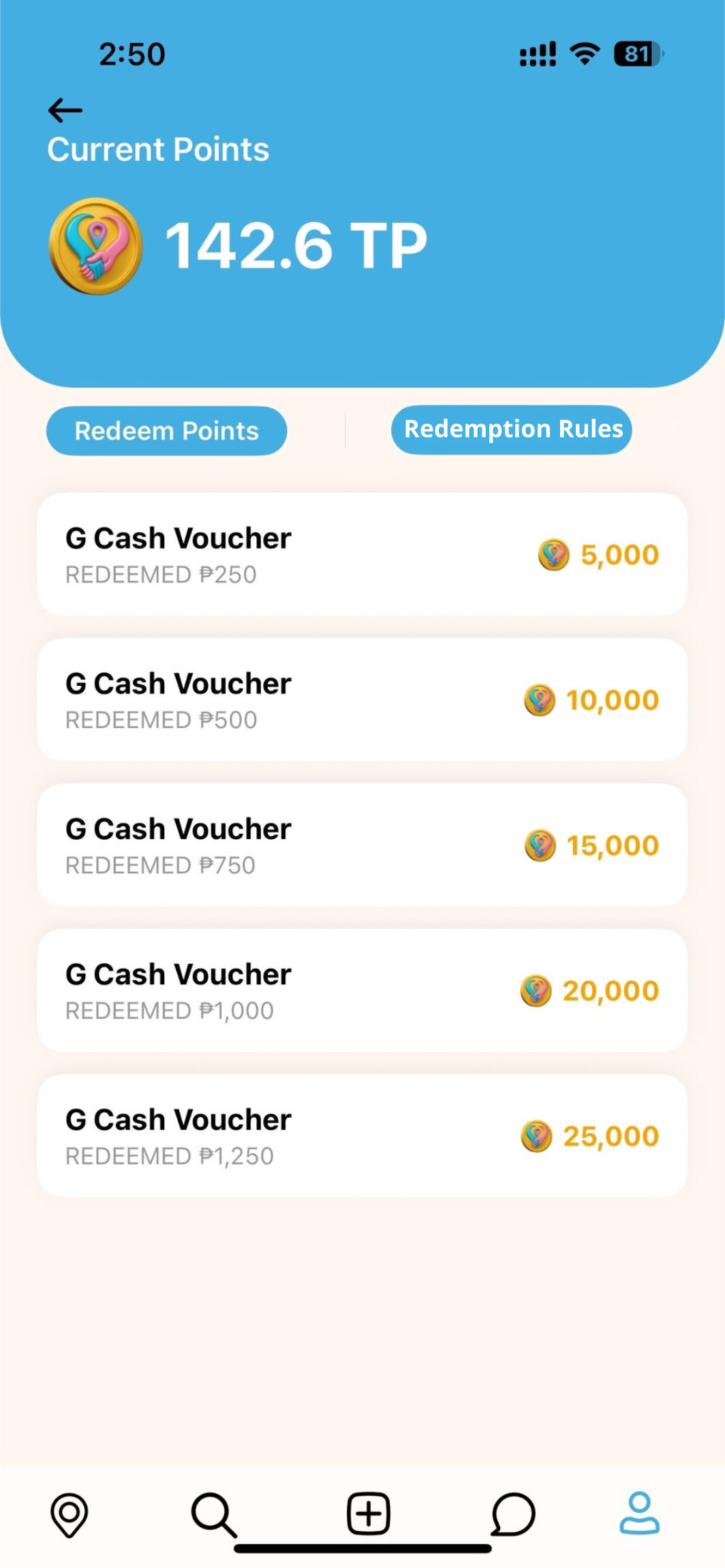Tap the Redeem Points button

[x=166, y=430]
